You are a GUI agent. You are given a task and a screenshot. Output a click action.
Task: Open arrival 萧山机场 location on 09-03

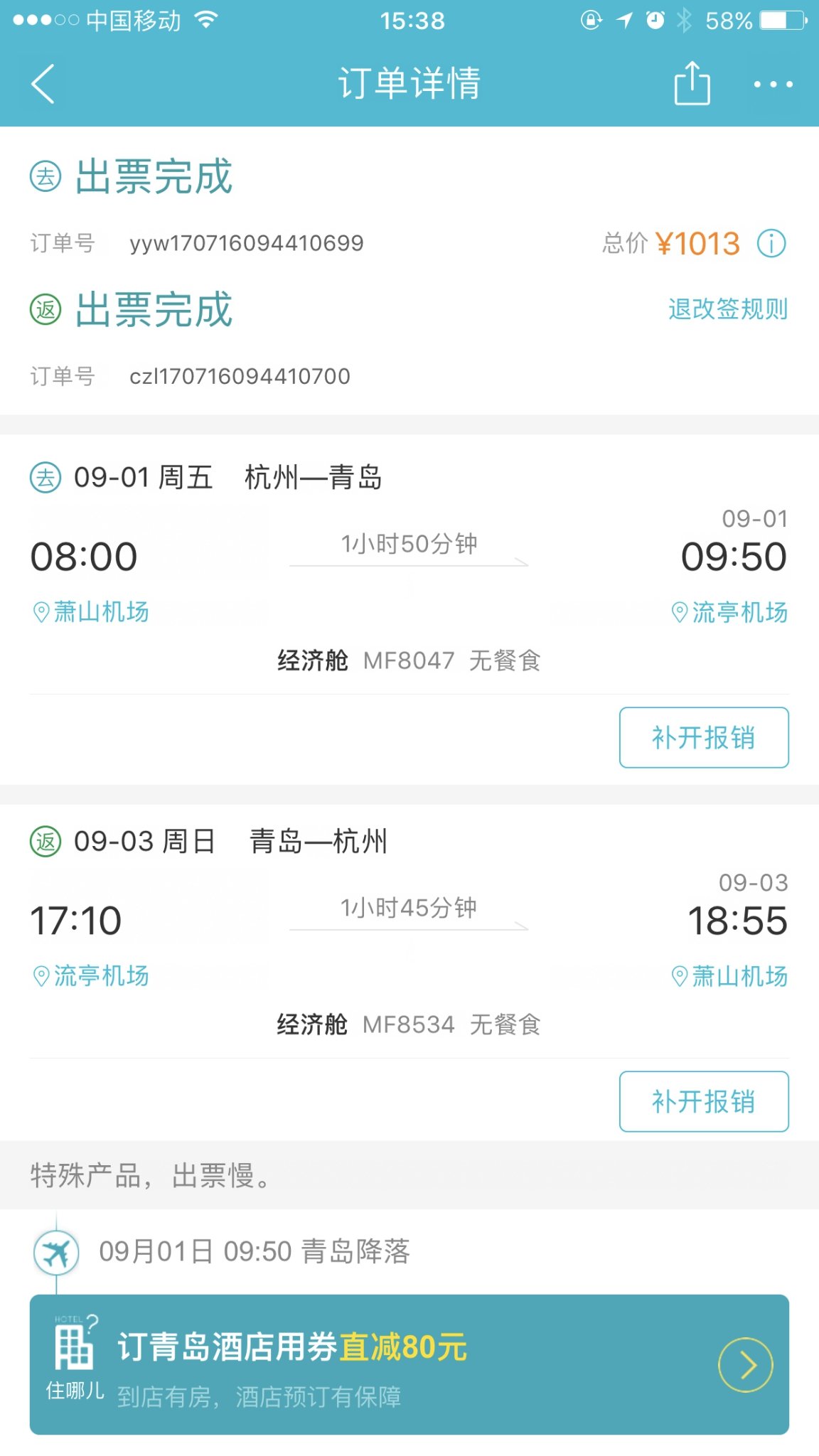click(730, 976)
